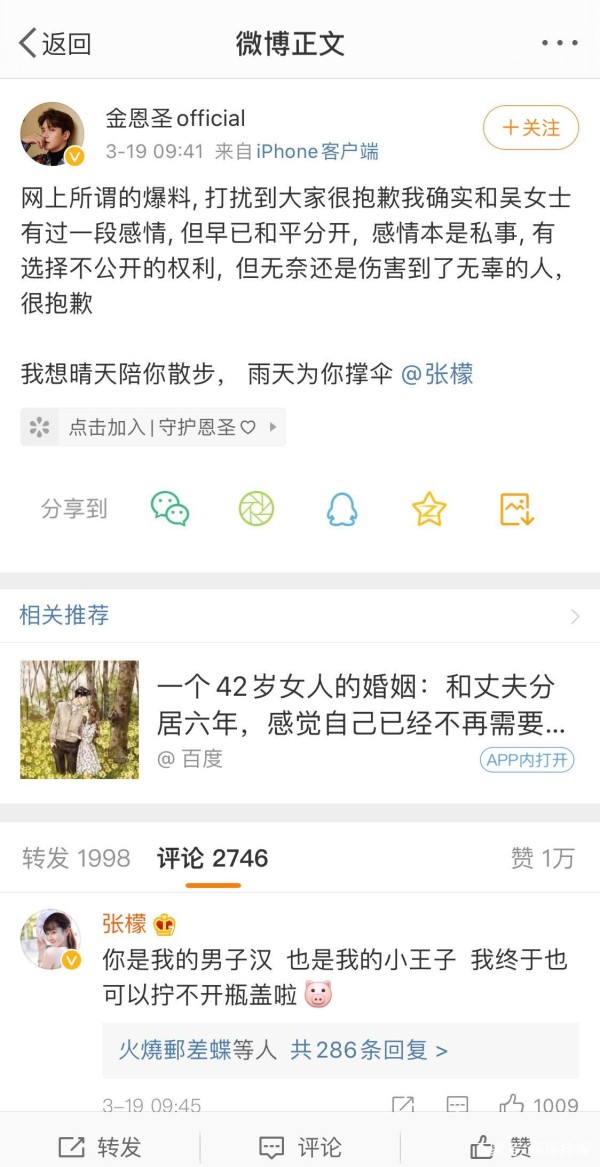
Task: Share post to WeChat
Action: [170, 509]
